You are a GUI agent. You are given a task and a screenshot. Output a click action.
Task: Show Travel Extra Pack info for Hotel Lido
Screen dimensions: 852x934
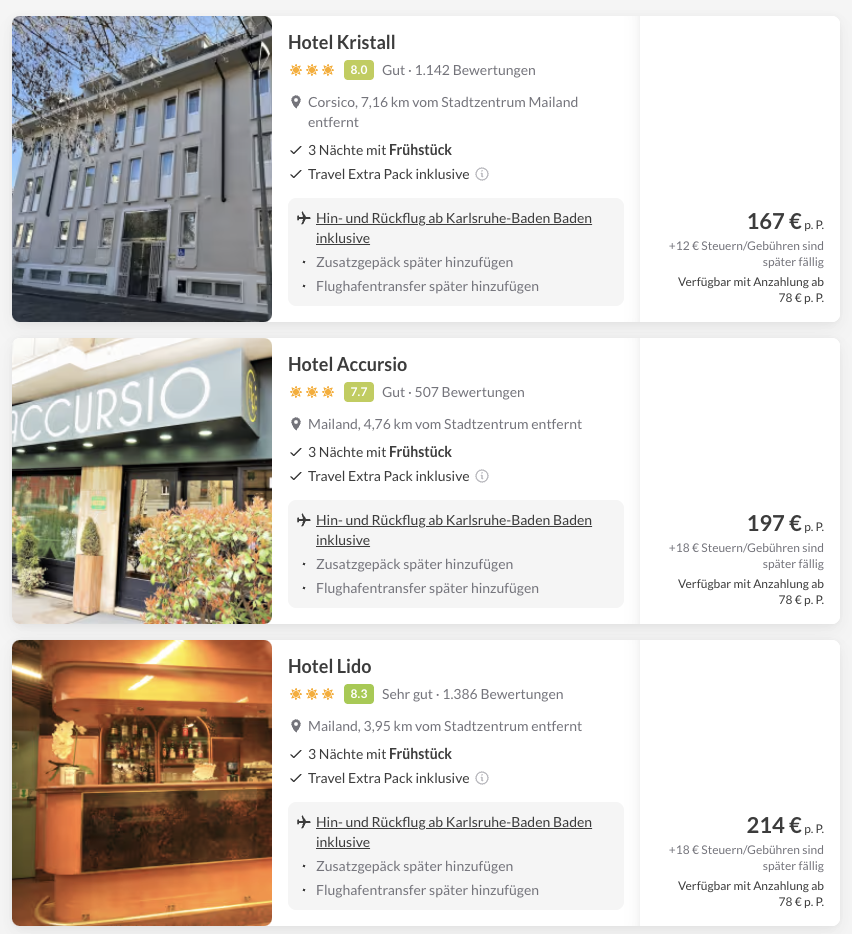click(482, 778)
